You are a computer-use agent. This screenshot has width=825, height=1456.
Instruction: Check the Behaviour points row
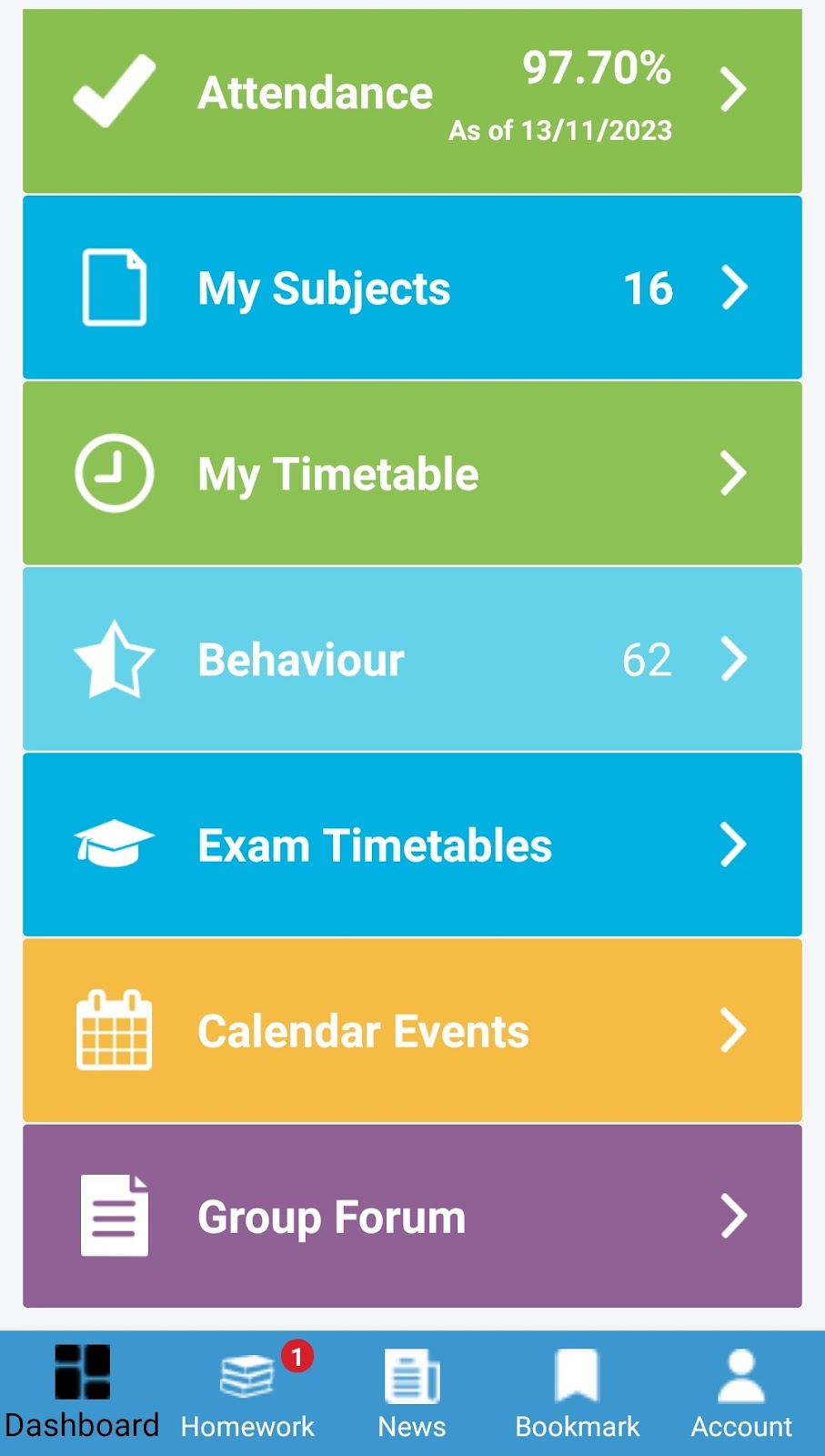point(412,659)
